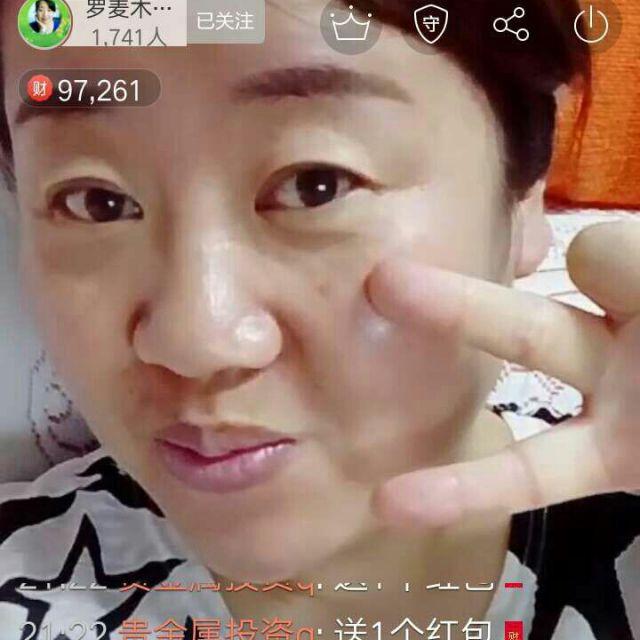The height and width of the screenshot is (640, 640).
Task: Open the 财 97,261 contribution list
Action: [x=88, y=90]
